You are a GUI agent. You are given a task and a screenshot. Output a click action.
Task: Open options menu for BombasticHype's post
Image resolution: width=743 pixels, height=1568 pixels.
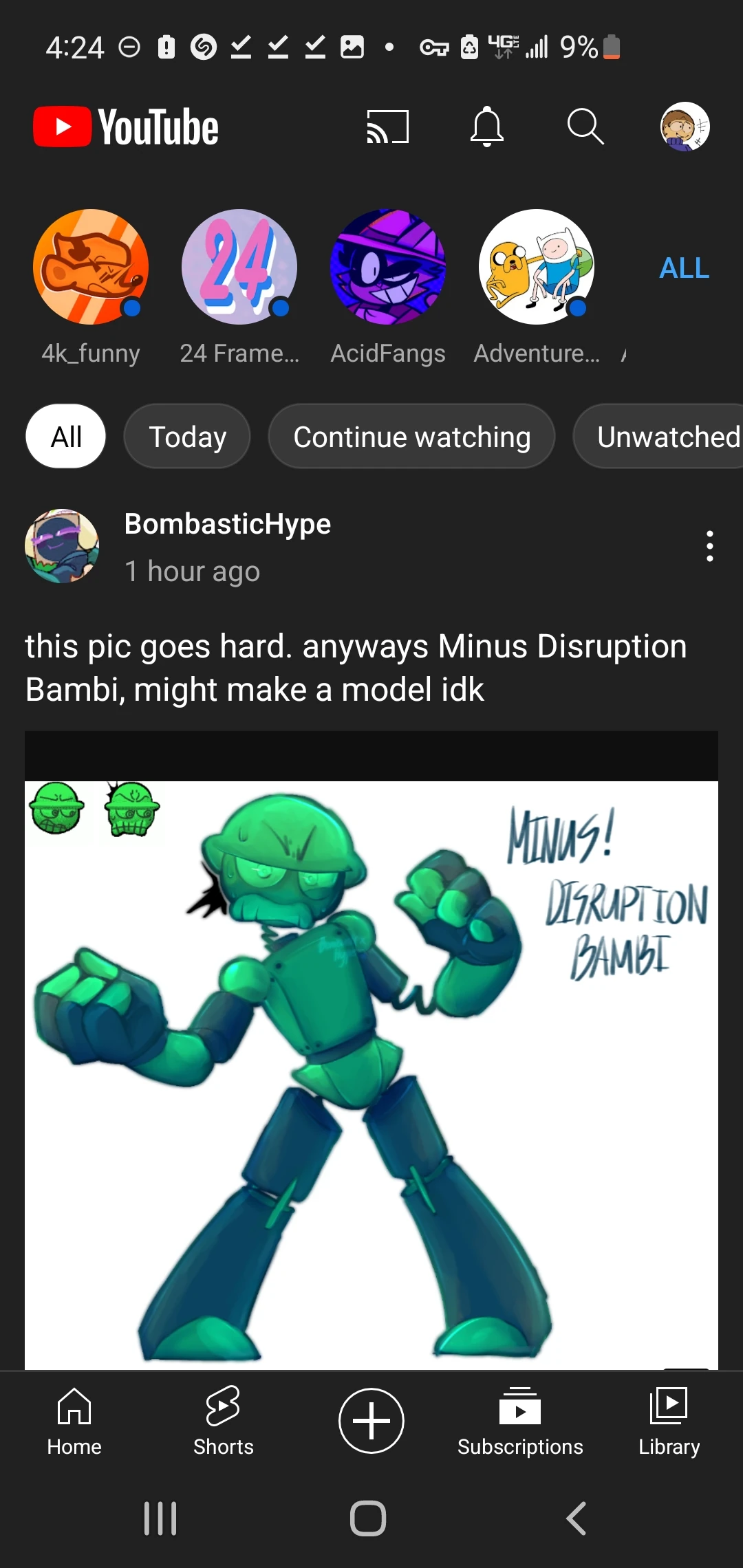point(709,546)
